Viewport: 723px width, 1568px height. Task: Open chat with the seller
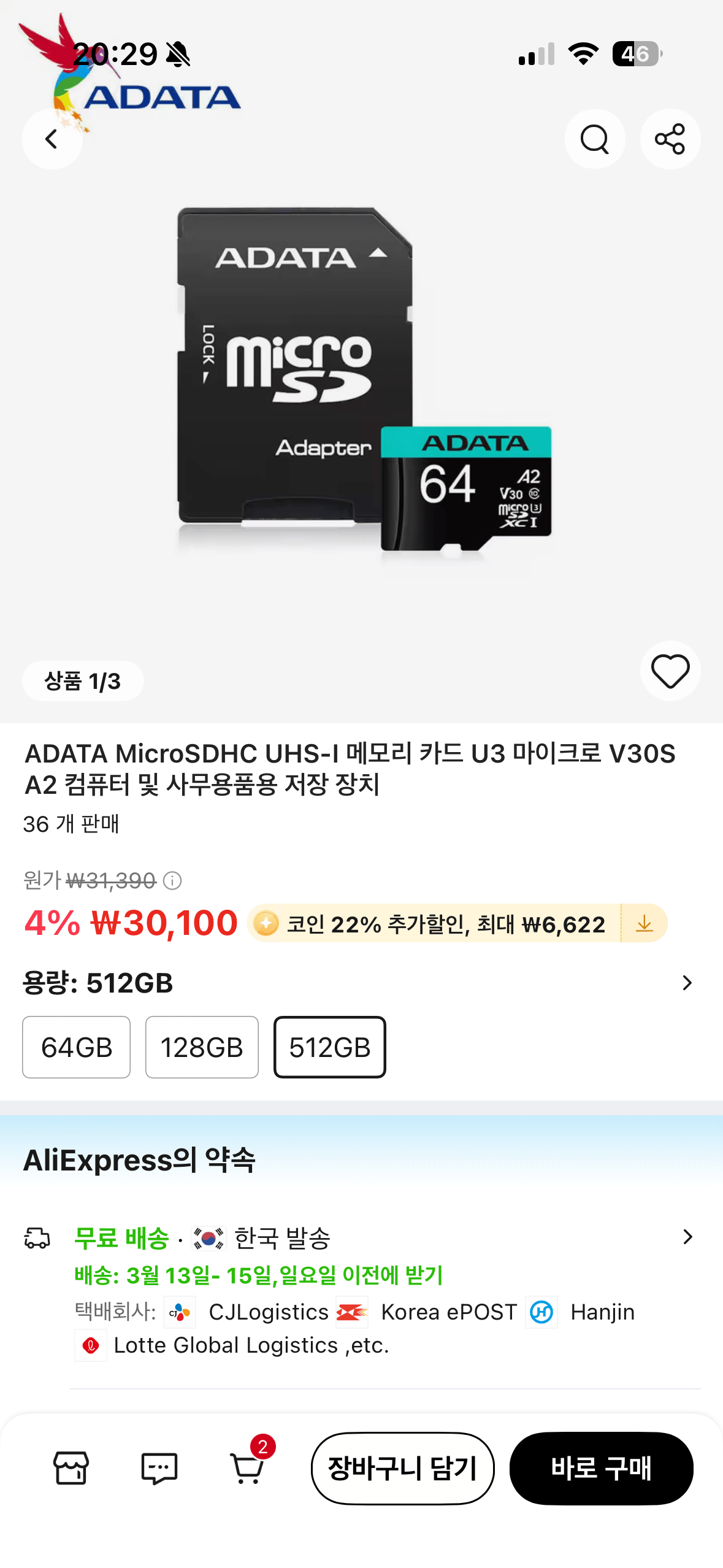(160, 1468)
